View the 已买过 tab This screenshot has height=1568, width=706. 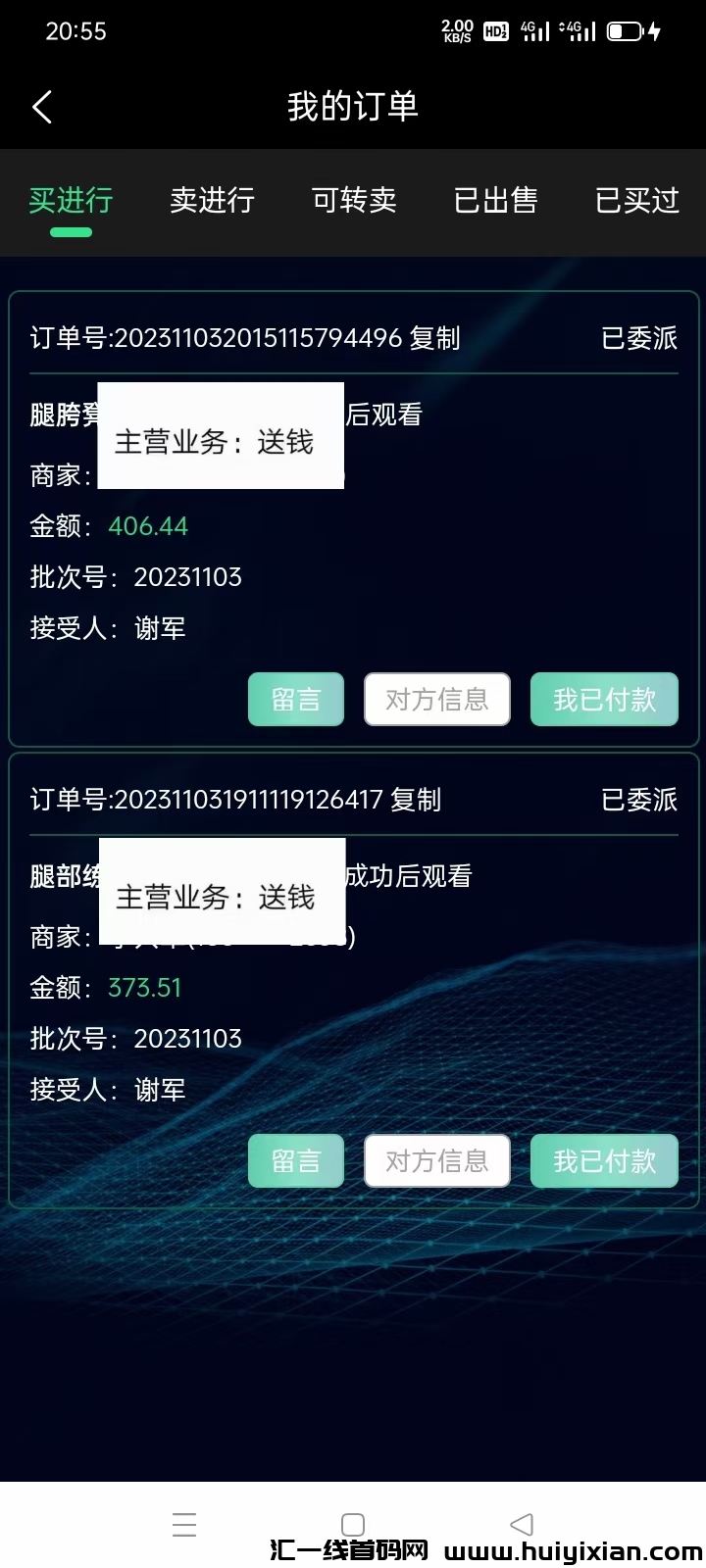[635, 201]
